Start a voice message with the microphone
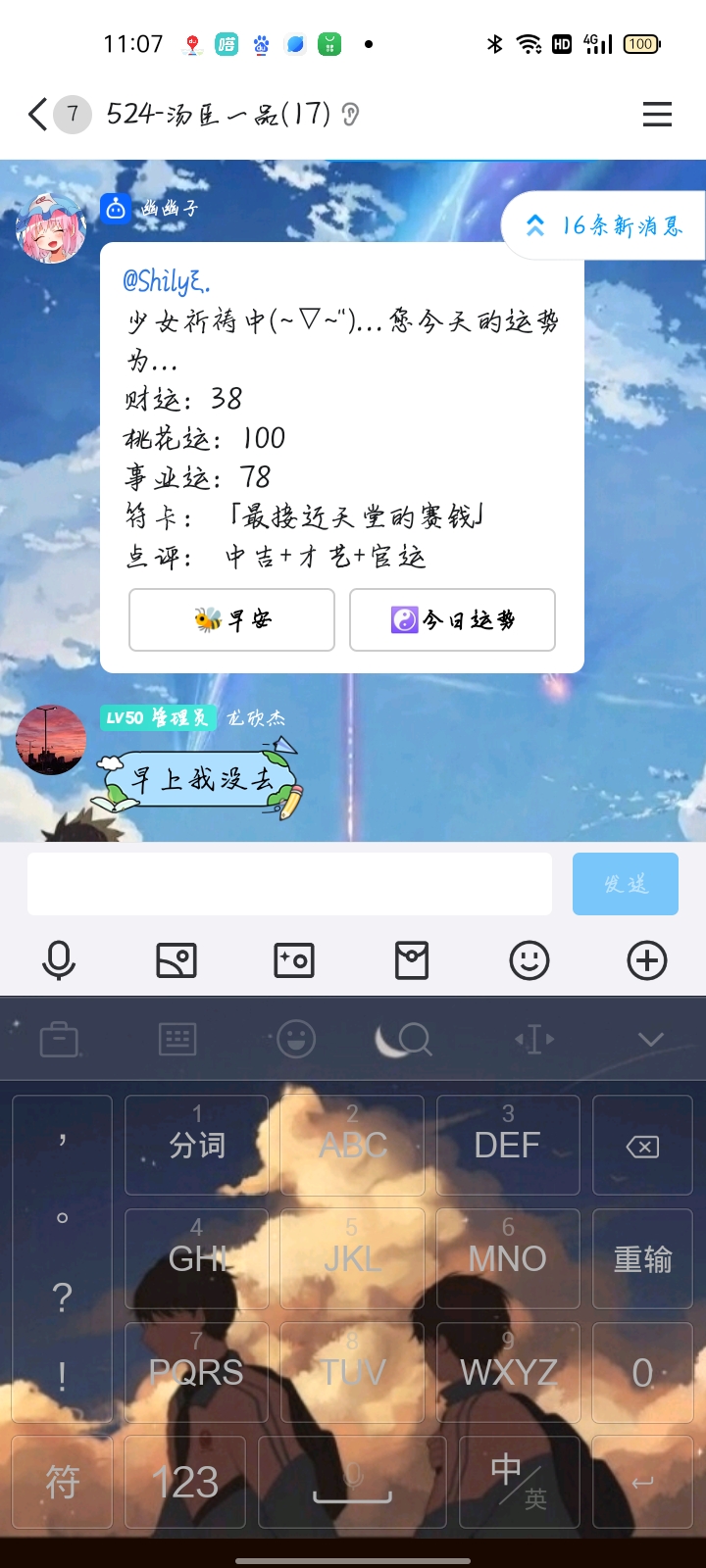Screen dimensions: 706x1568 [59, 960]
